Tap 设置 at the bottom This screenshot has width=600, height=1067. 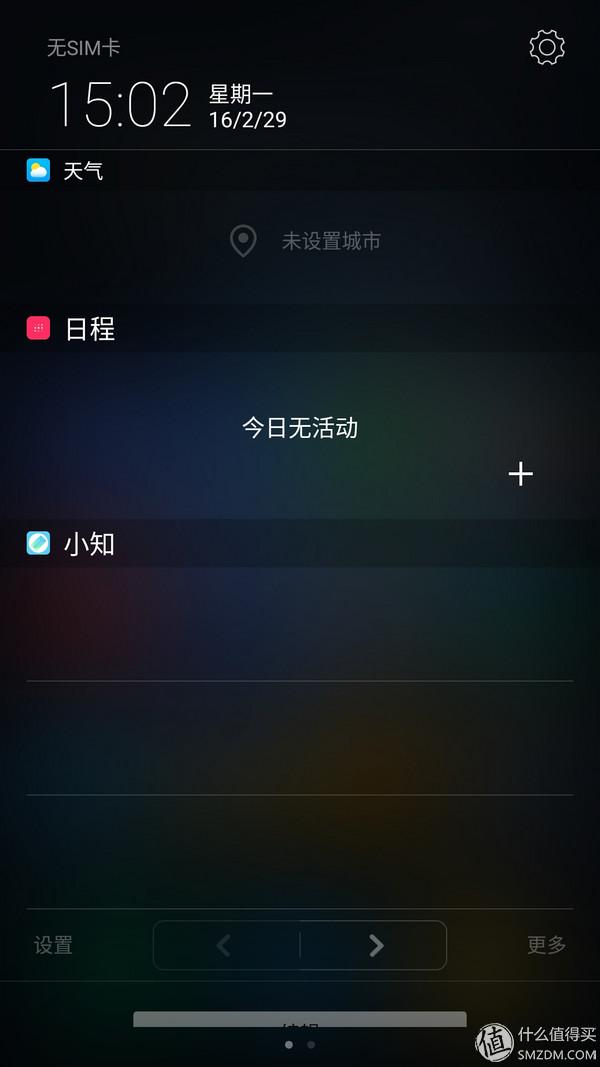click(53, 945)
